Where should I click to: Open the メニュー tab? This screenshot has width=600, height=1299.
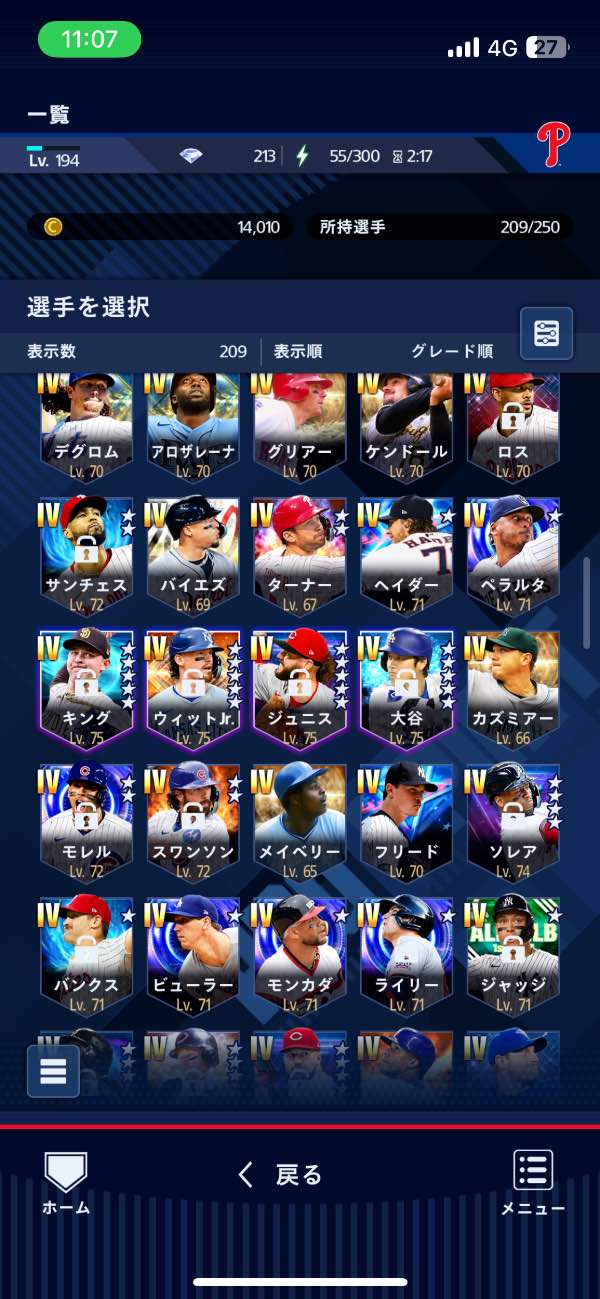(x=533, y=1183)
